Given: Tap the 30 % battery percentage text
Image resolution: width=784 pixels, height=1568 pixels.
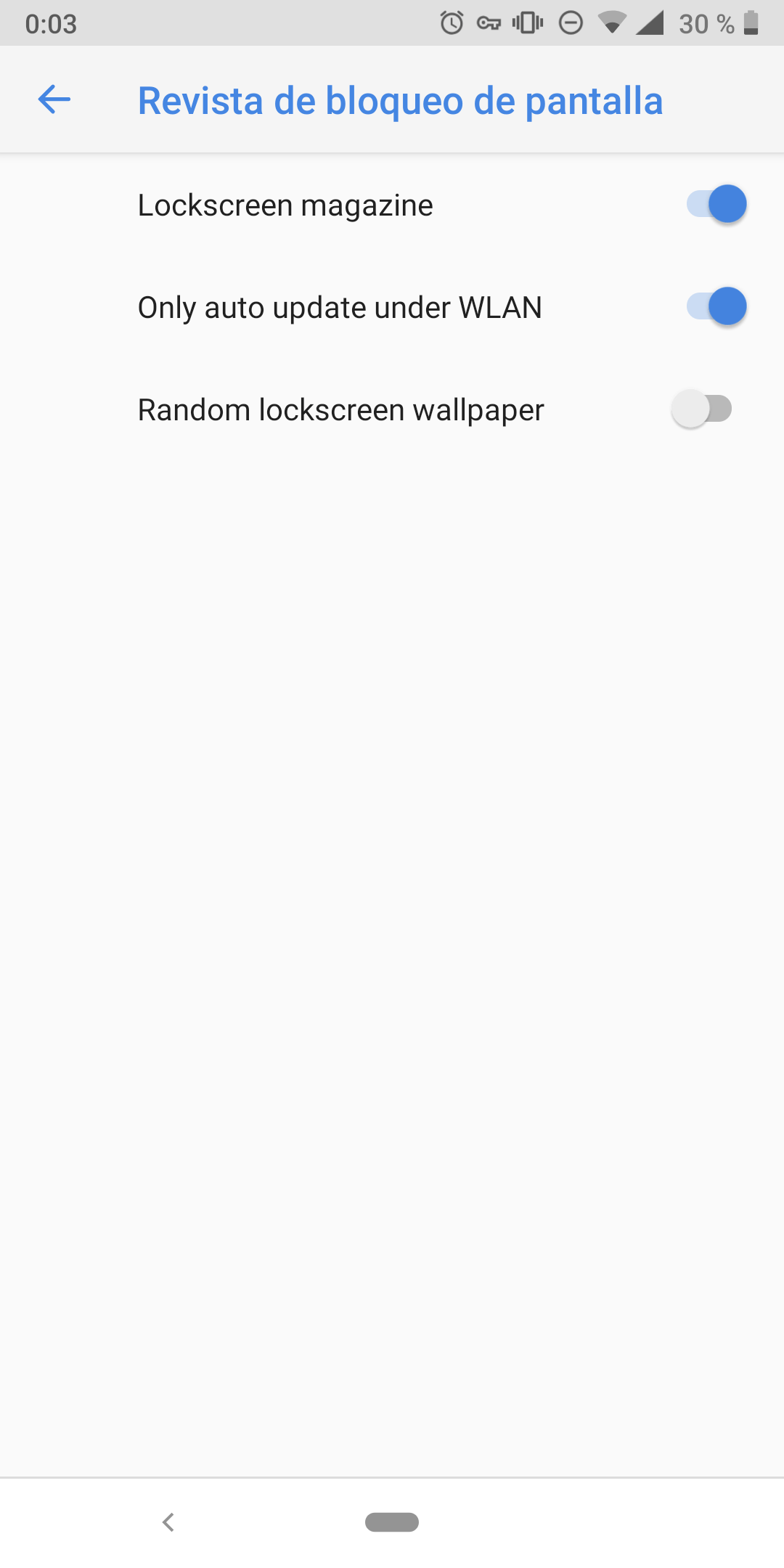Looking at the screenshot, I should pos(703,23).
